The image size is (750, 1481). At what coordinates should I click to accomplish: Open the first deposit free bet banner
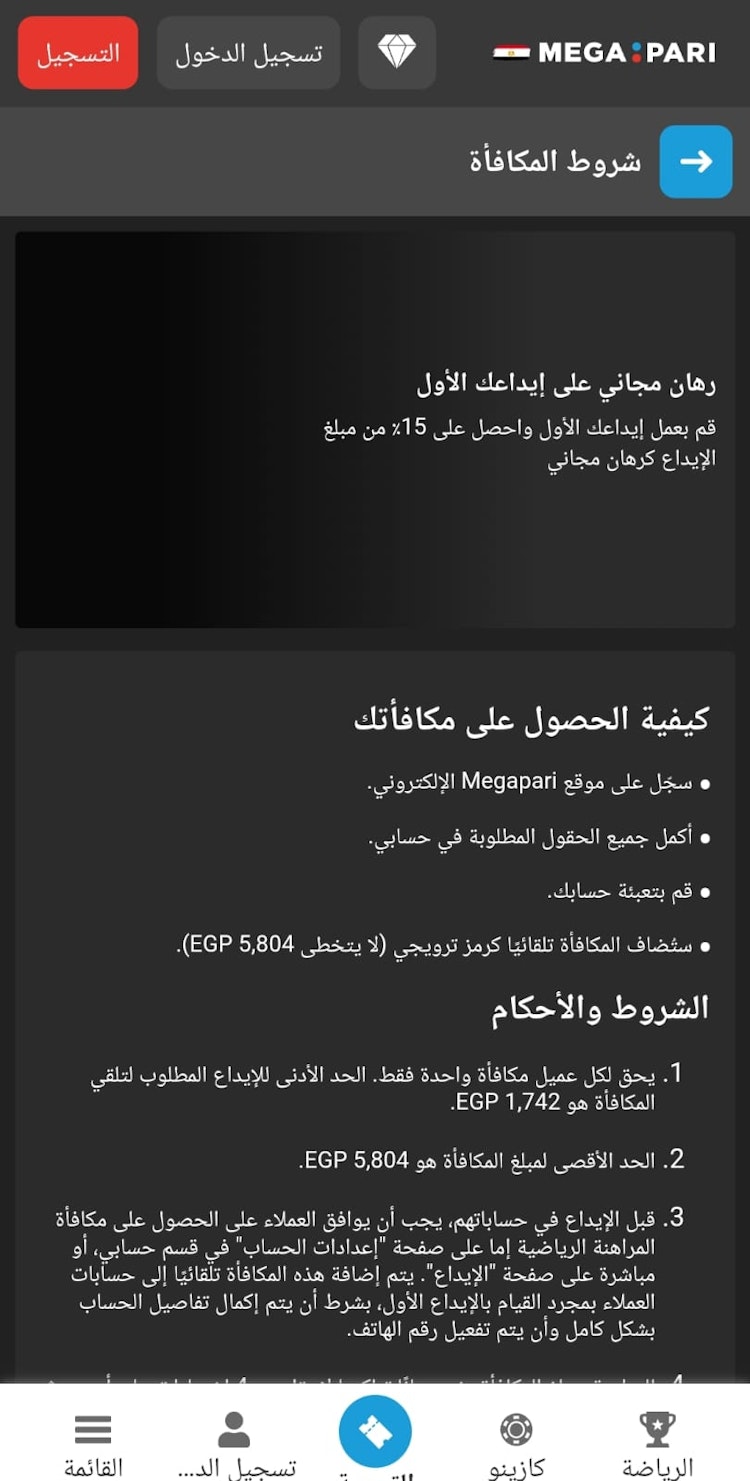375,430
